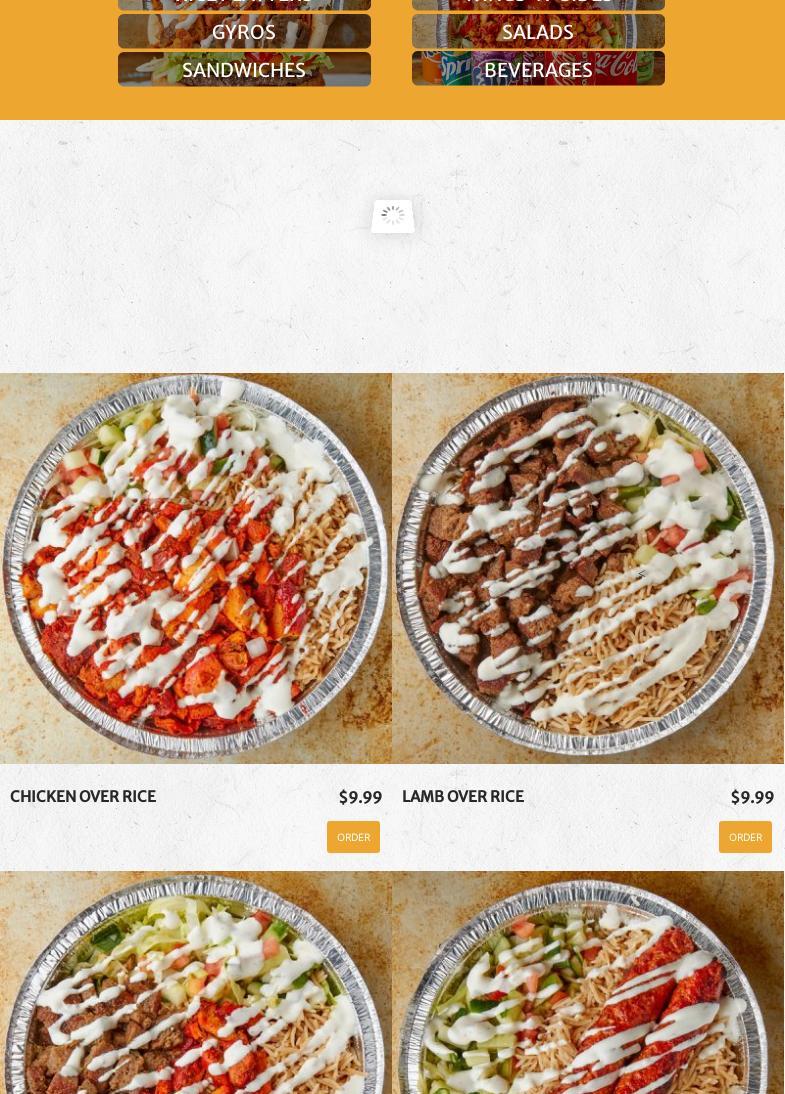Browse the Beverages category
The height and width of the screenshot is (1094, 785).
point(538,70)
